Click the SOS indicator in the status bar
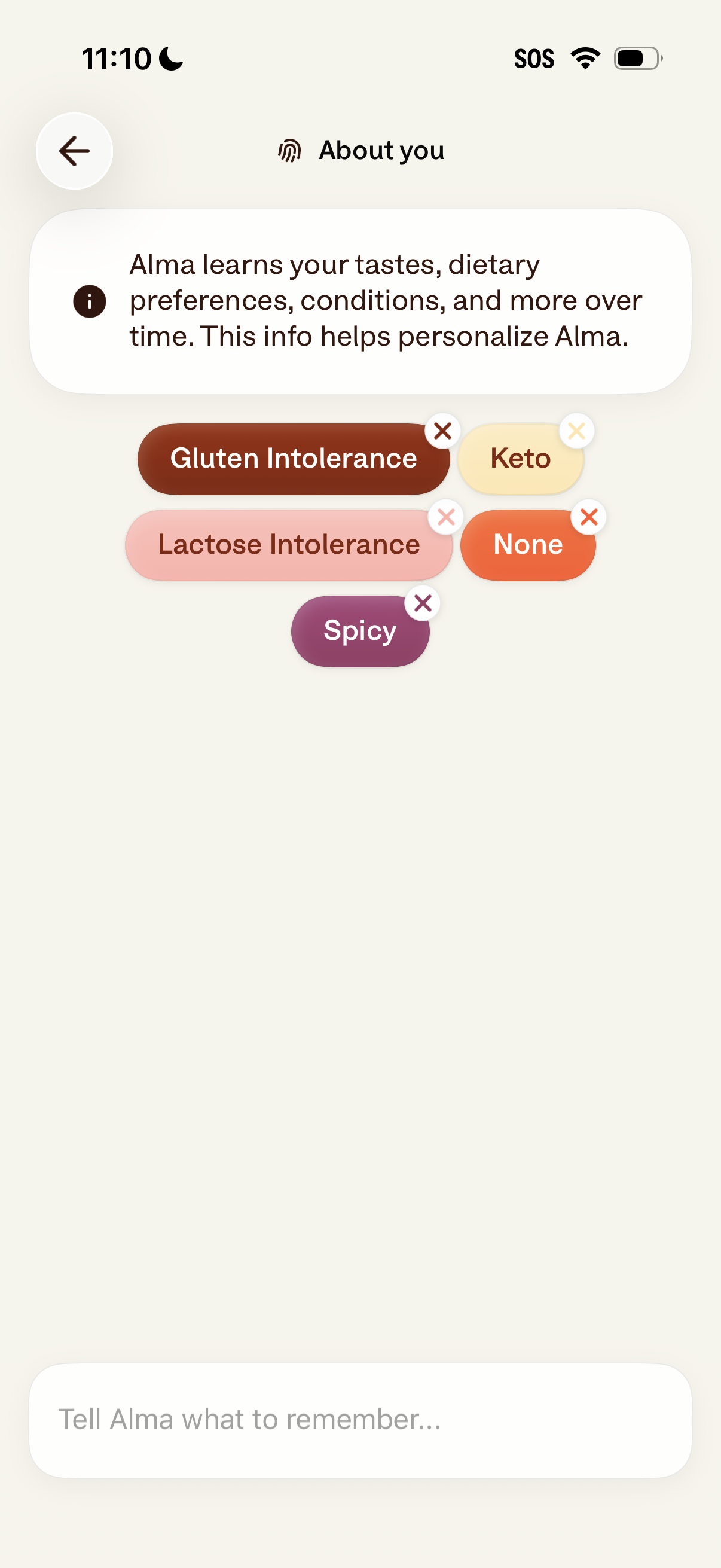 coord(534,57)
